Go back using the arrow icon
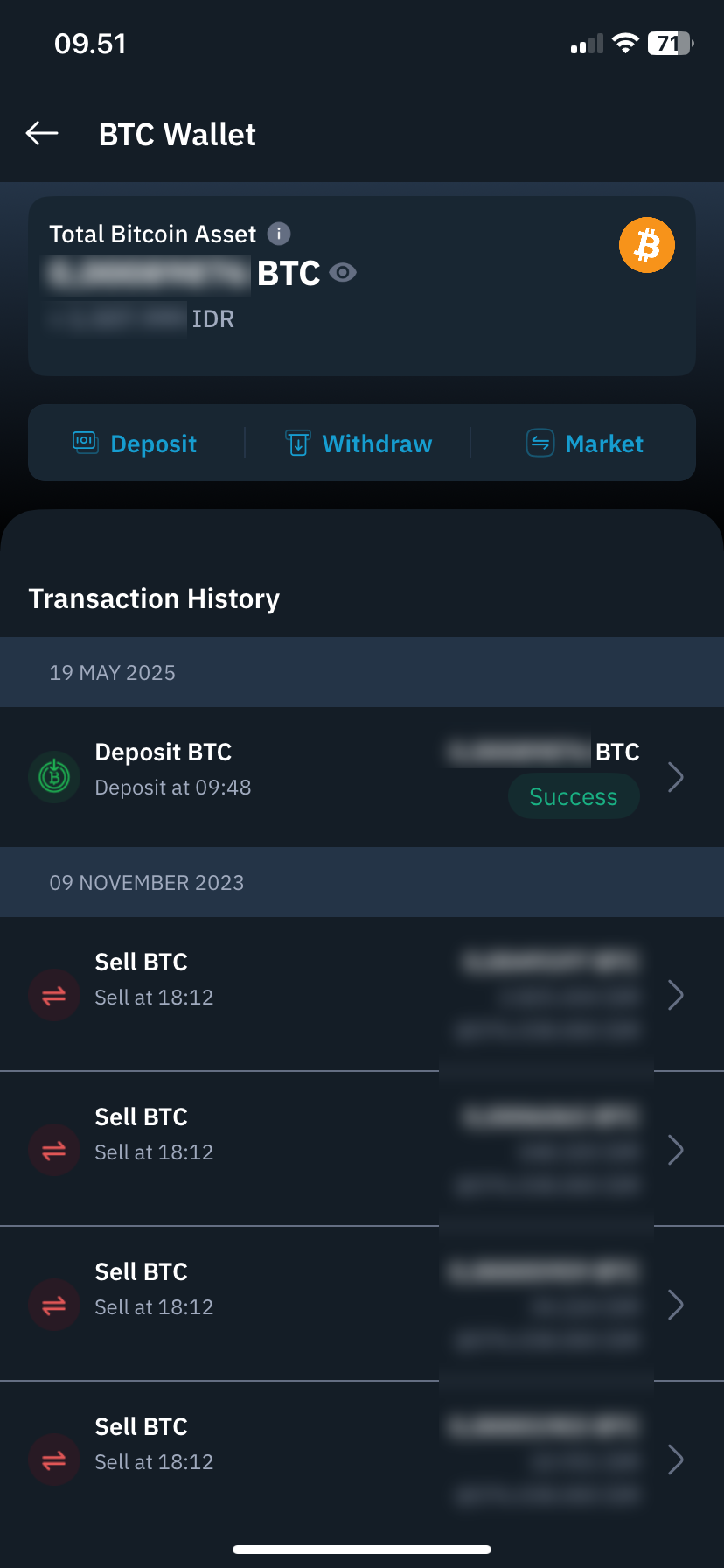The image size is (724, 1568). click(42, 133)
